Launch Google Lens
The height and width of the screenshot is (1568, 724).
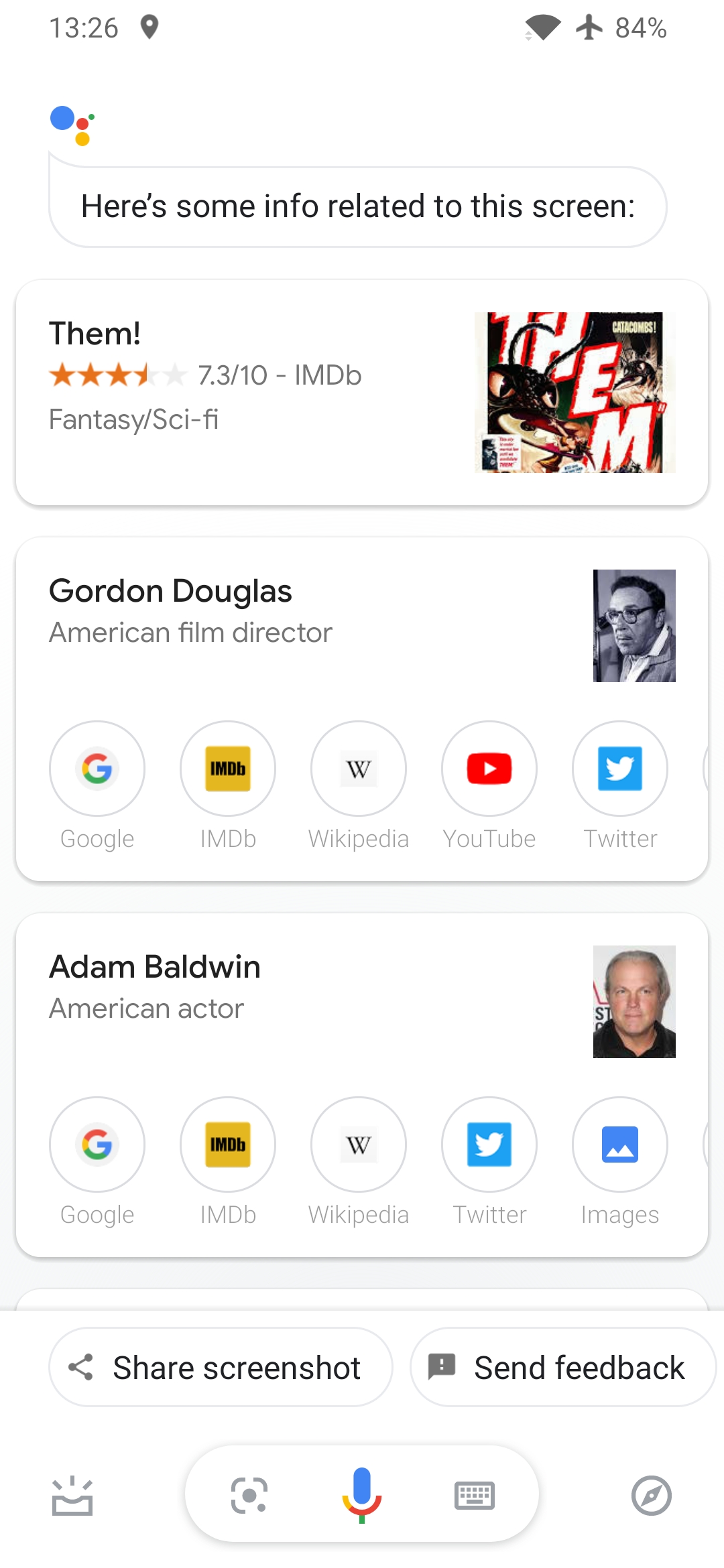[249, 1496]
